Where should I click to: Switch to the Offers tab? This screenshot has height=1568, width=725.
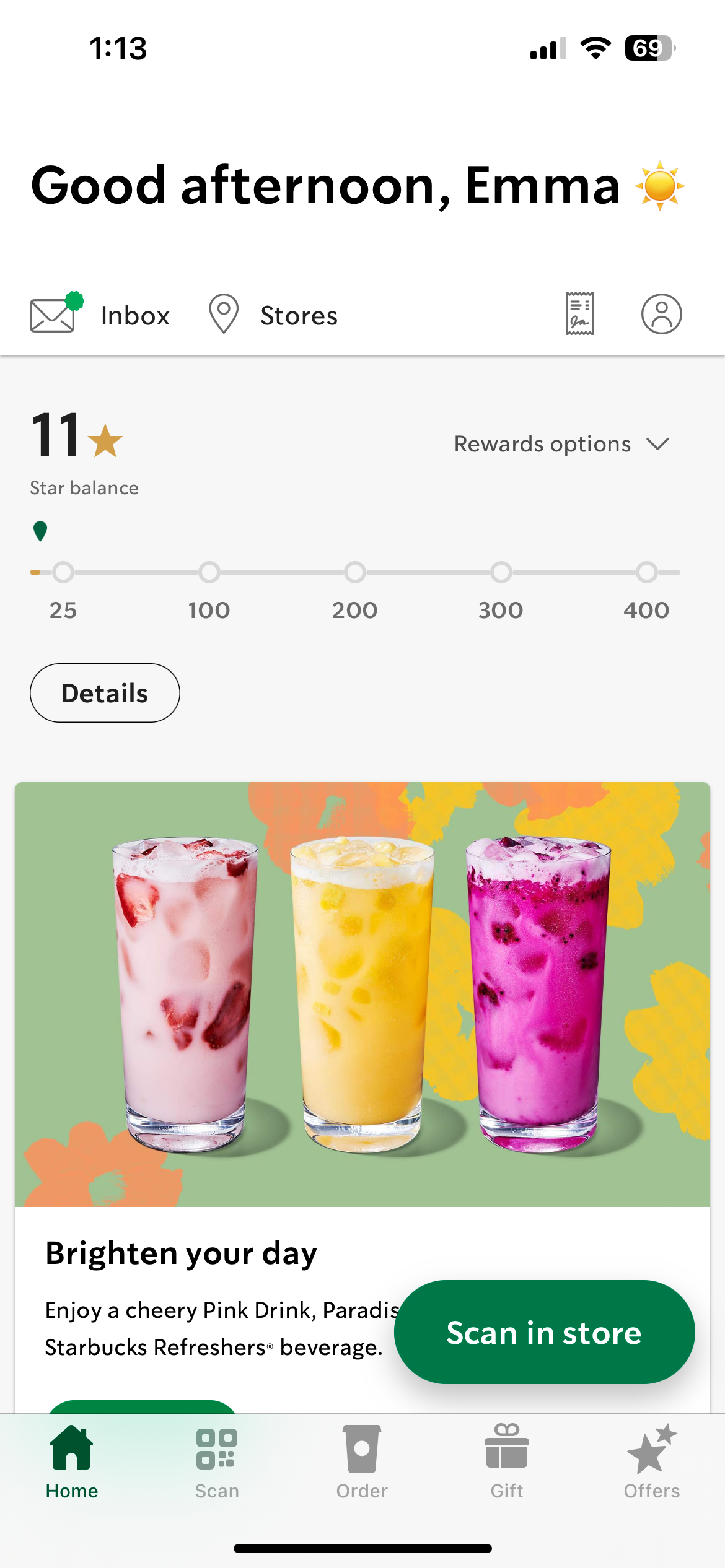tap(652, 1461)
